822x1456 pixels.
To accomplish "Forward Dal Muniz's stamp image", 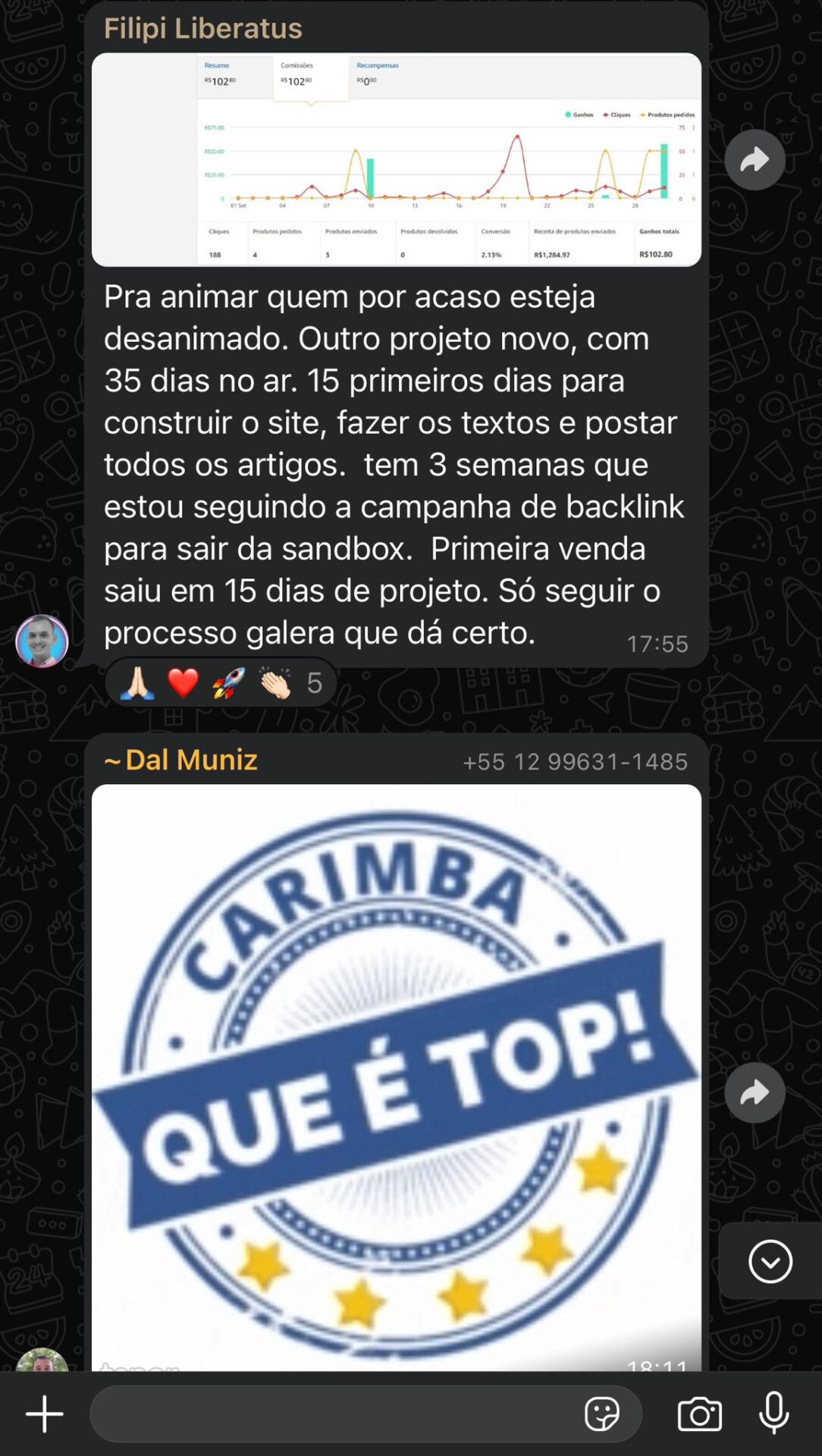I will pos(755,1093).
